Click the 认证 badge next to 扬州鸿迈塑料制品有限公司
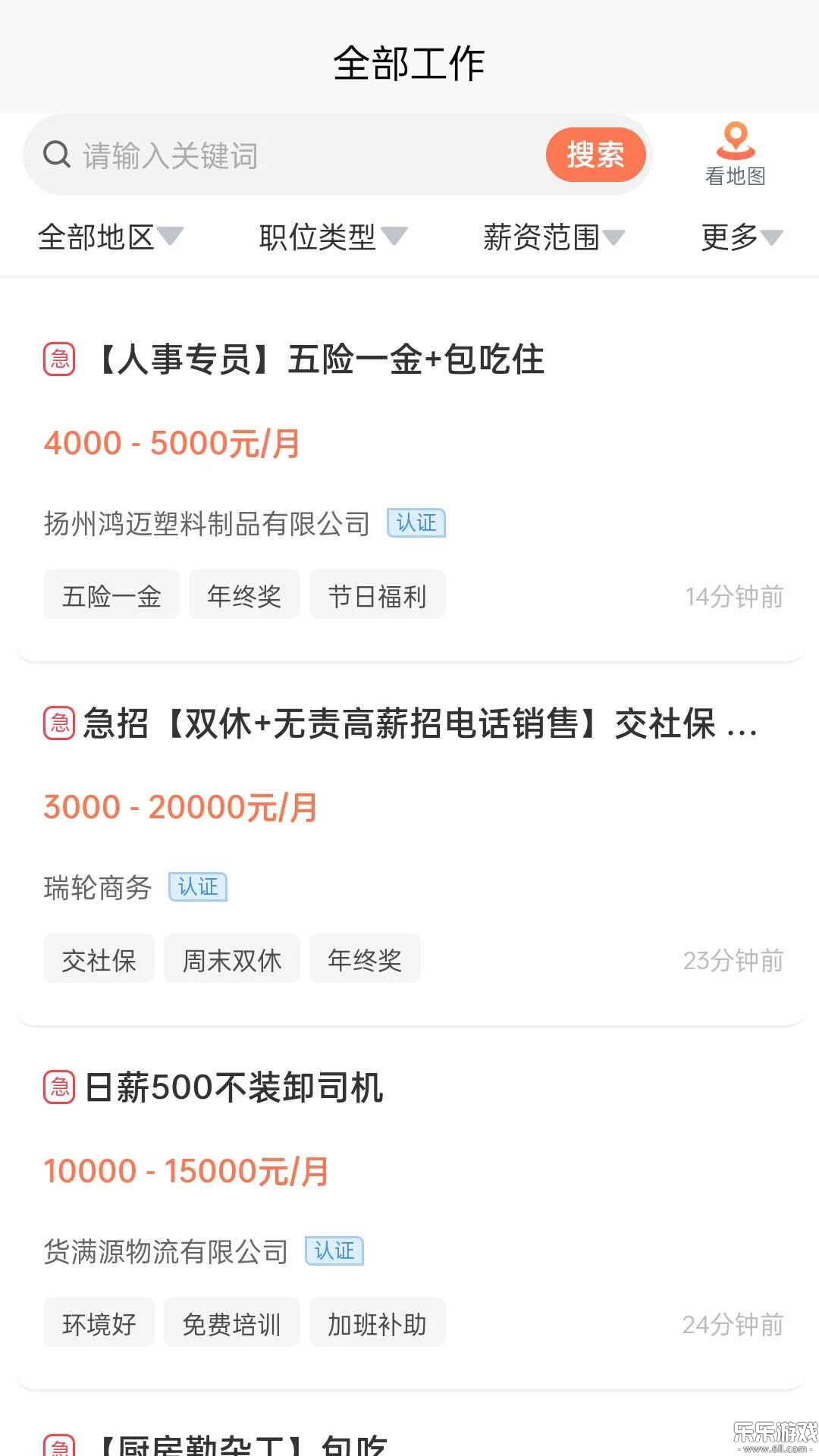Screen dimensions: 819x1456 416,523
